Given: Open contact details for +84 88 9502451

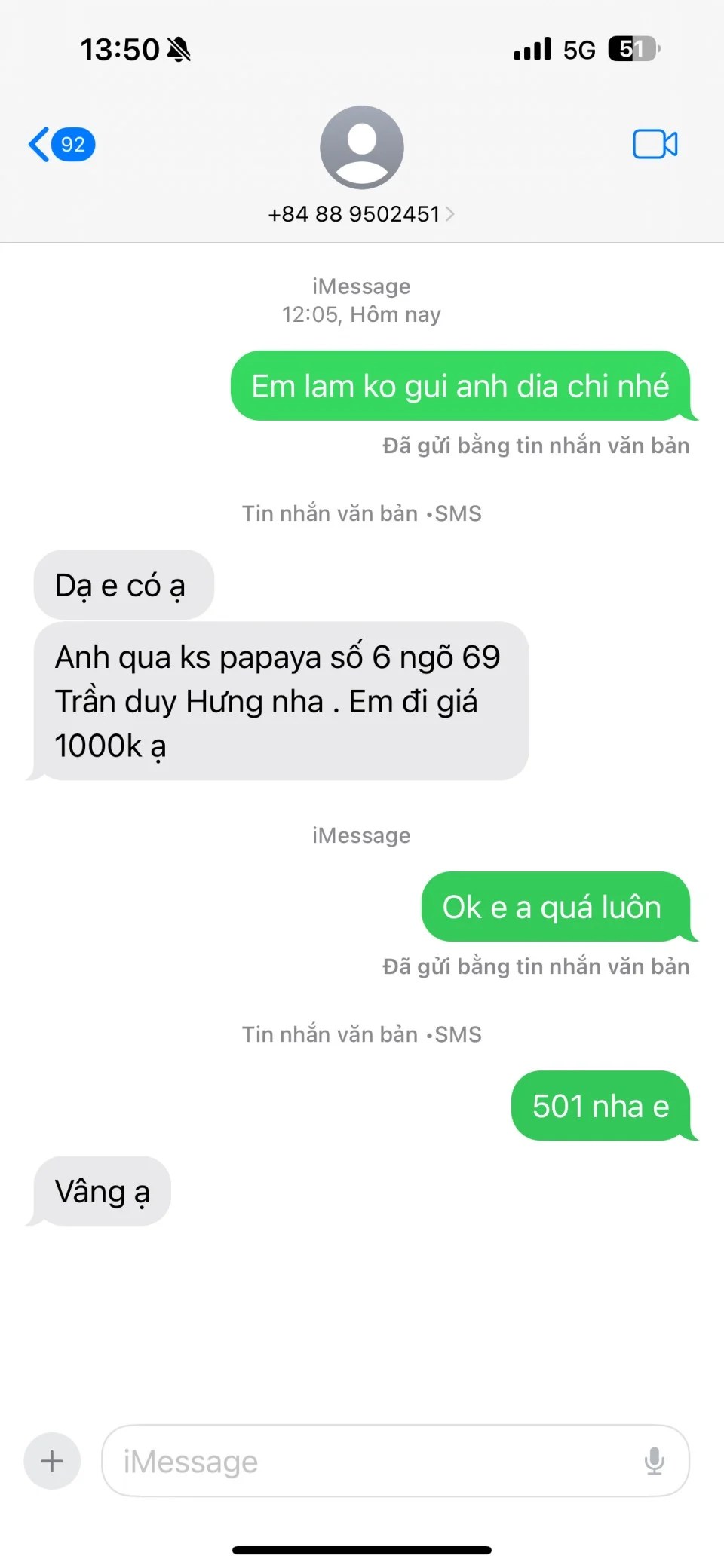Looking at the screenshot, I should (361, 214).
